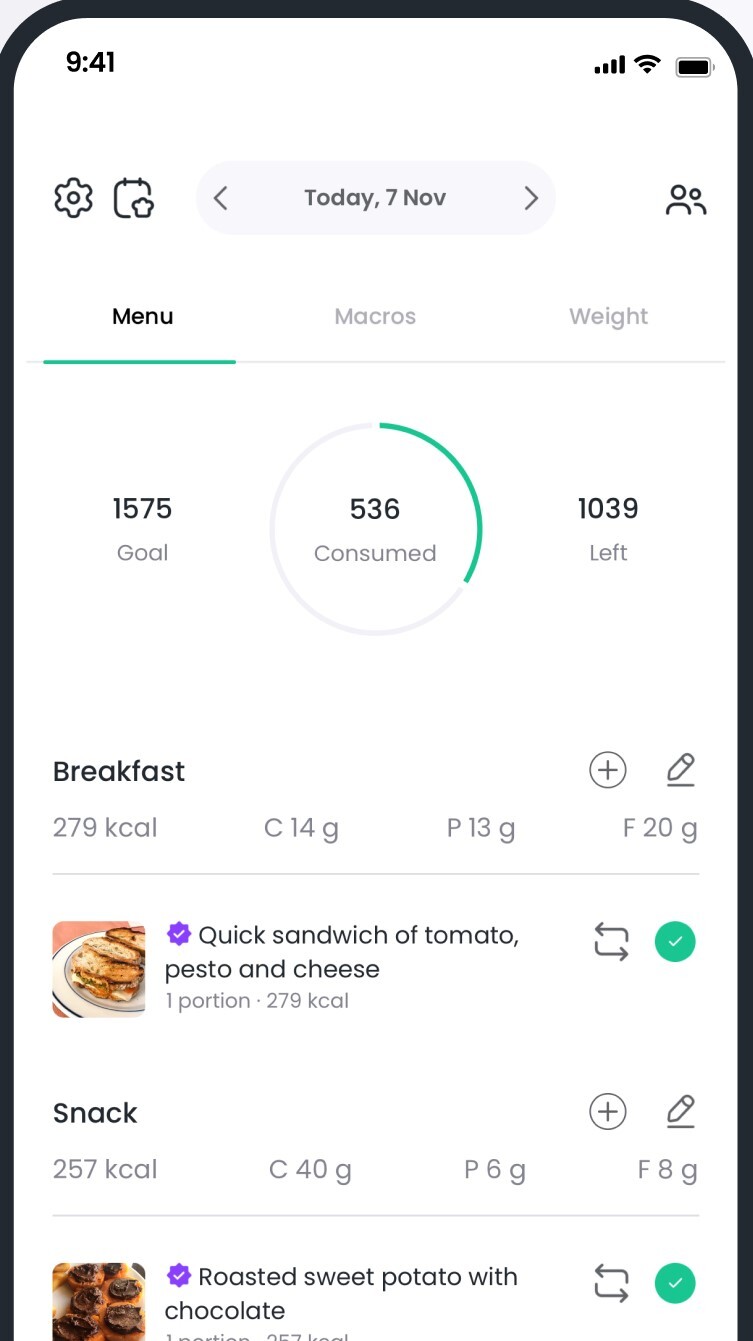Viewport: 753px width, 1341px height.
Task: Go to the next day
Action: tap(530, 198)
